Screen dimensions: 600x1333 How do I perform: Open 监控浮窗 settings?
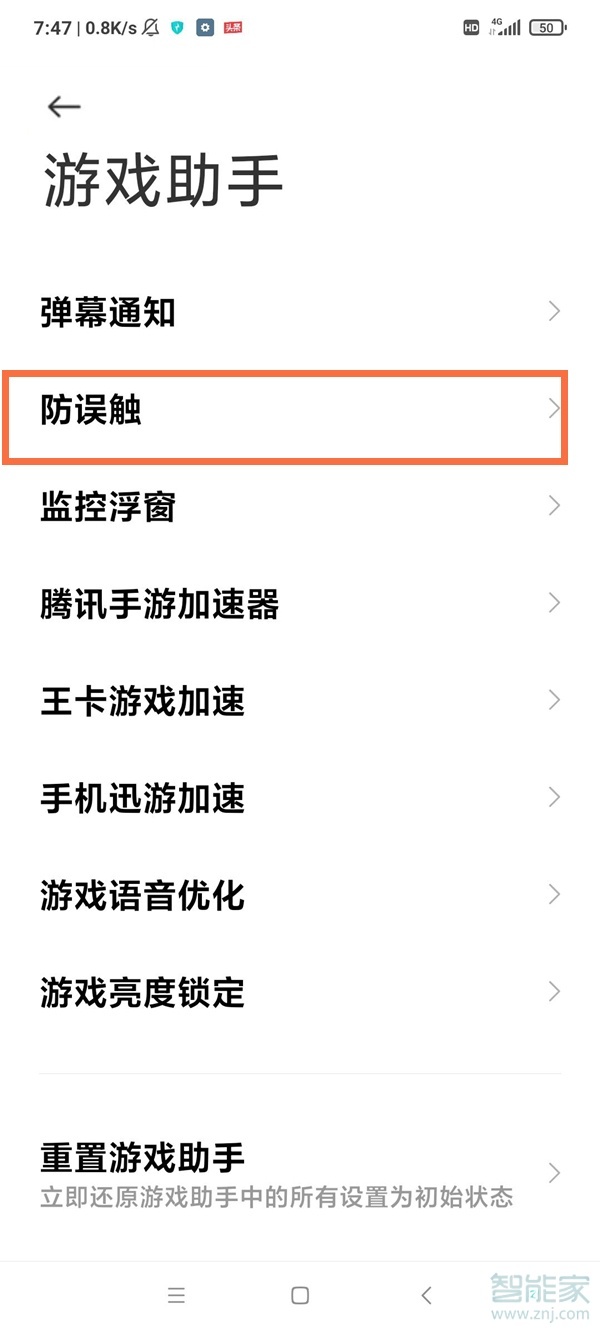(300, 507)
